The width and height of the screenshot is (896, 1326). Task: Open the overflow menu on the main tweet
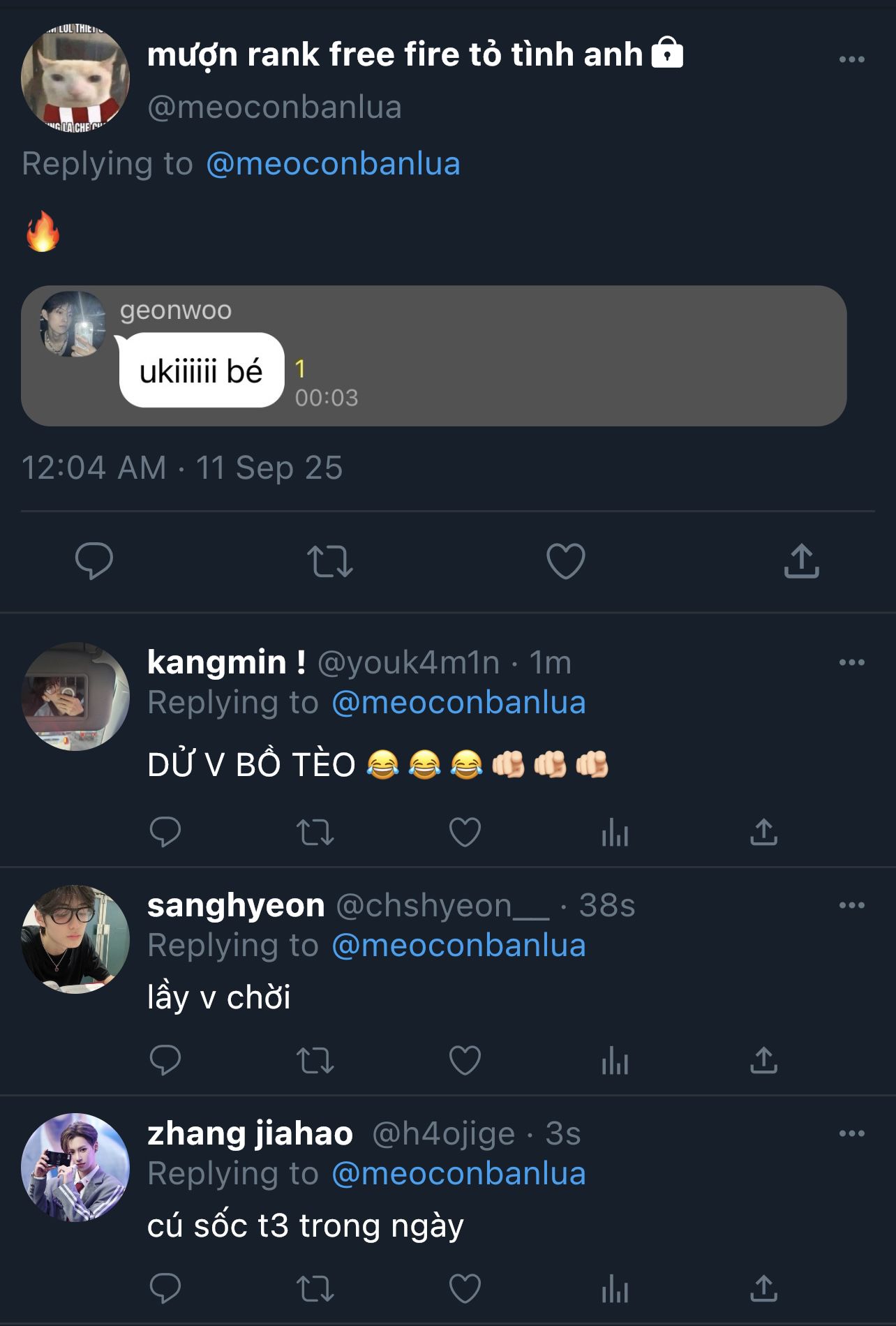click(851, 59)
